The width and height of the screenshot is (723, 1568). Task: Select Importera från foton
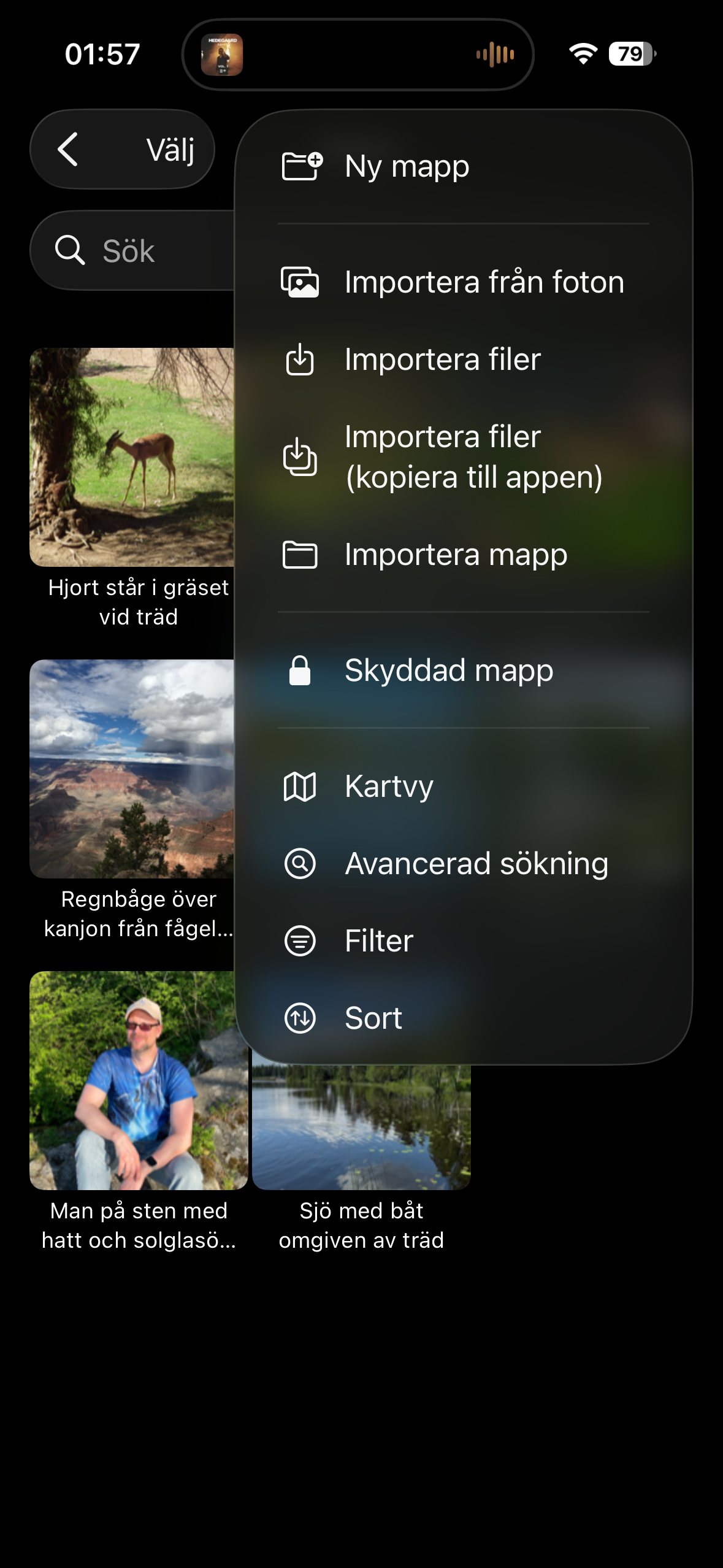(483, 282)
